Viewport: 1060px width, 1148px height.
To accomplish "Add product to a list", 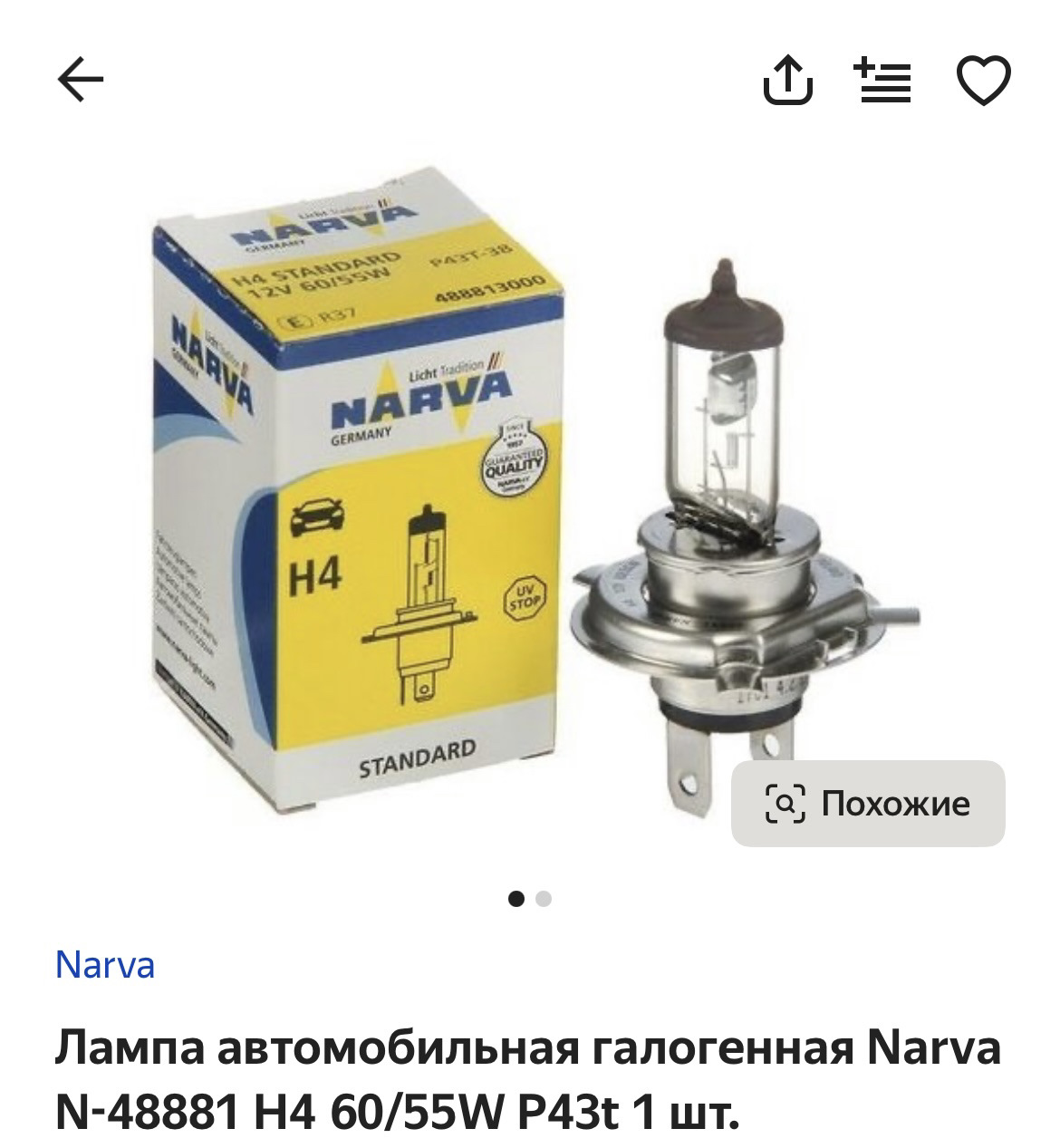I will (884, 81).
